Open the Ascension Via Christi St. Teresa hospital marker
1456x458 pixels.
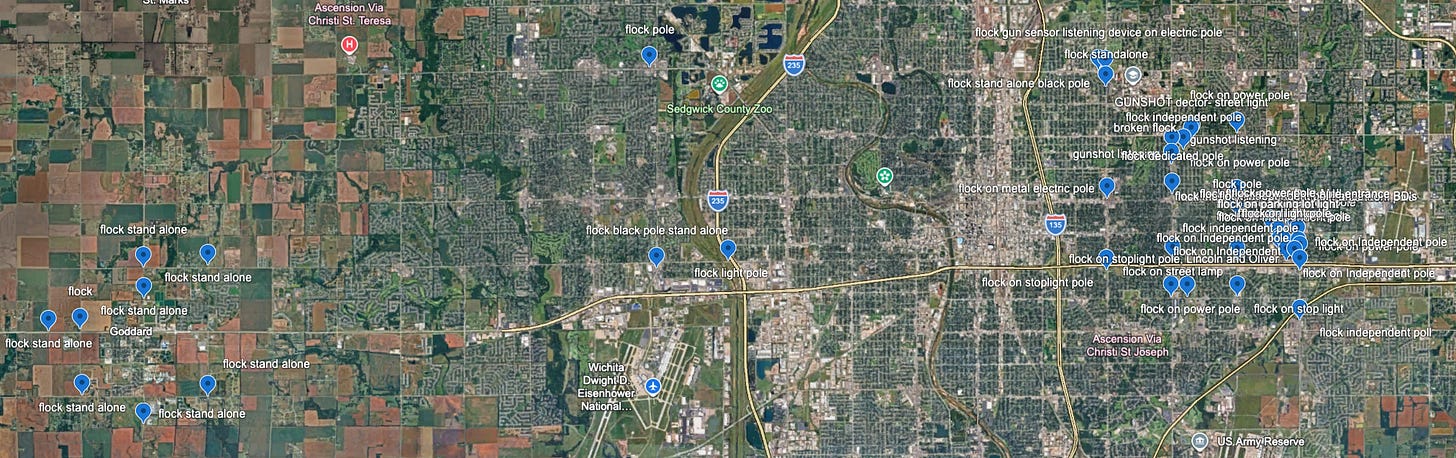point(349,44)
